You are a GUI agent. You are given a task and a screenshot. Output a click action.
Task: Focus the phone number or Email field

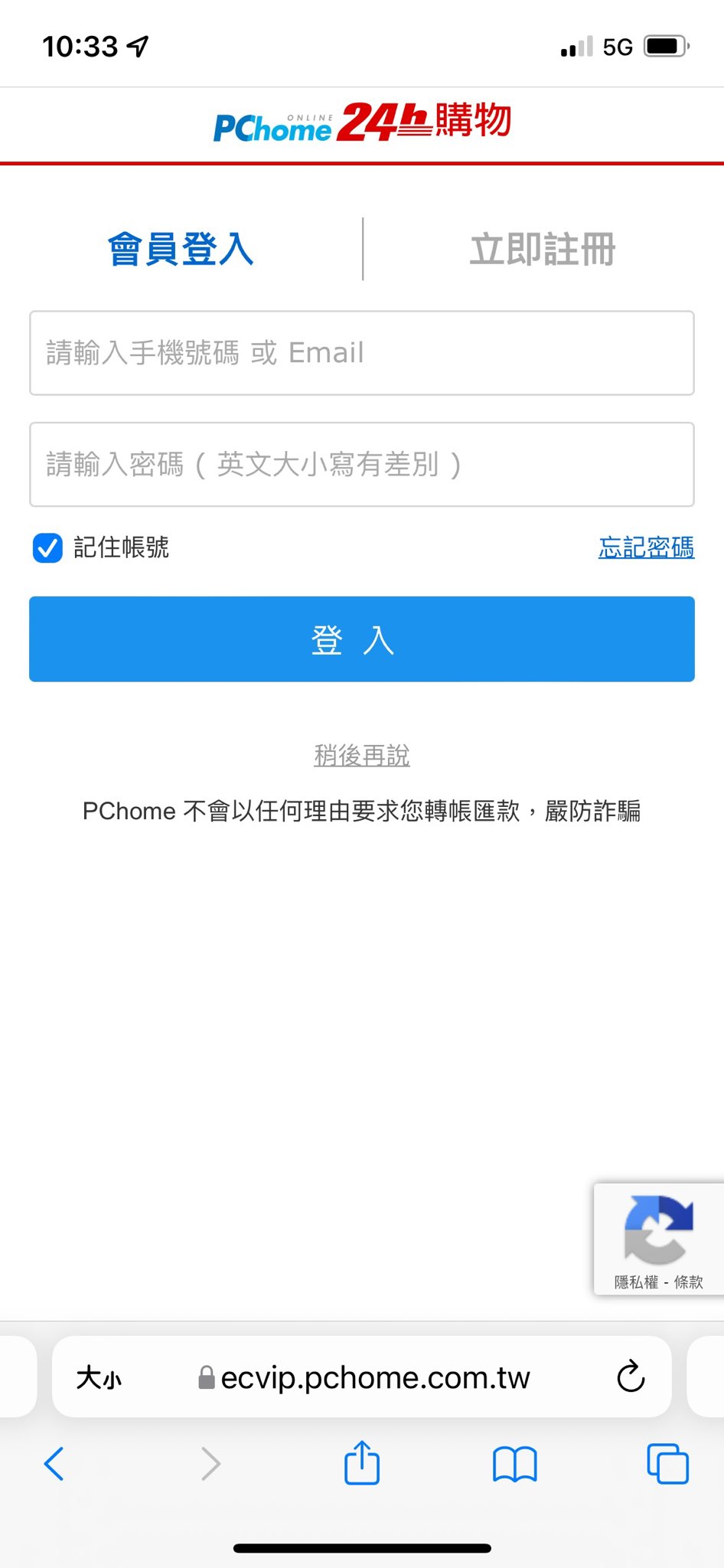361,353
